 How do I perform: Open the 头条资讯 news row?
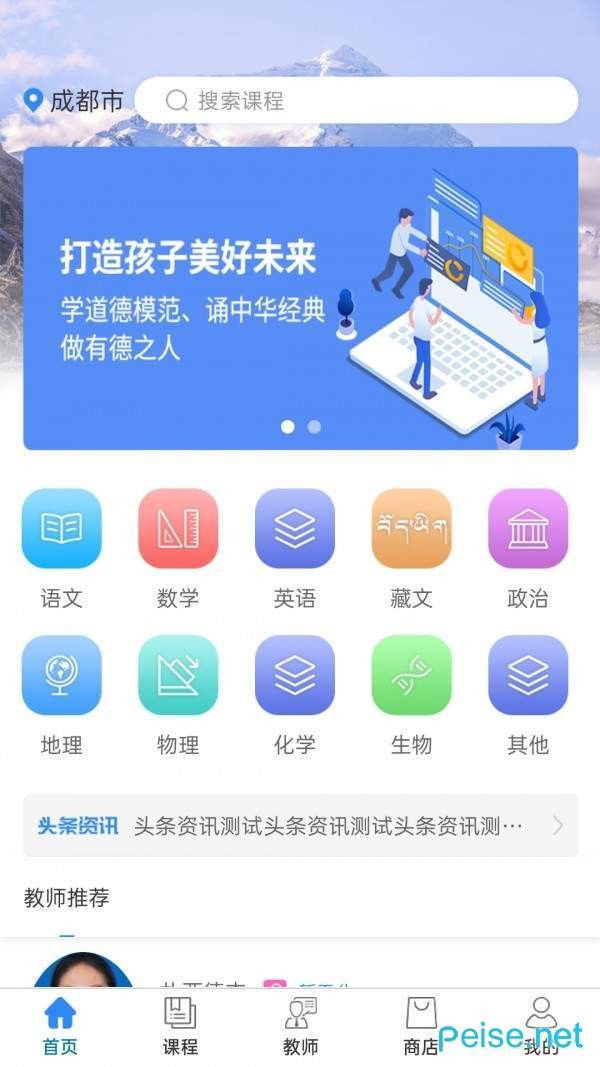coord(300,826)
